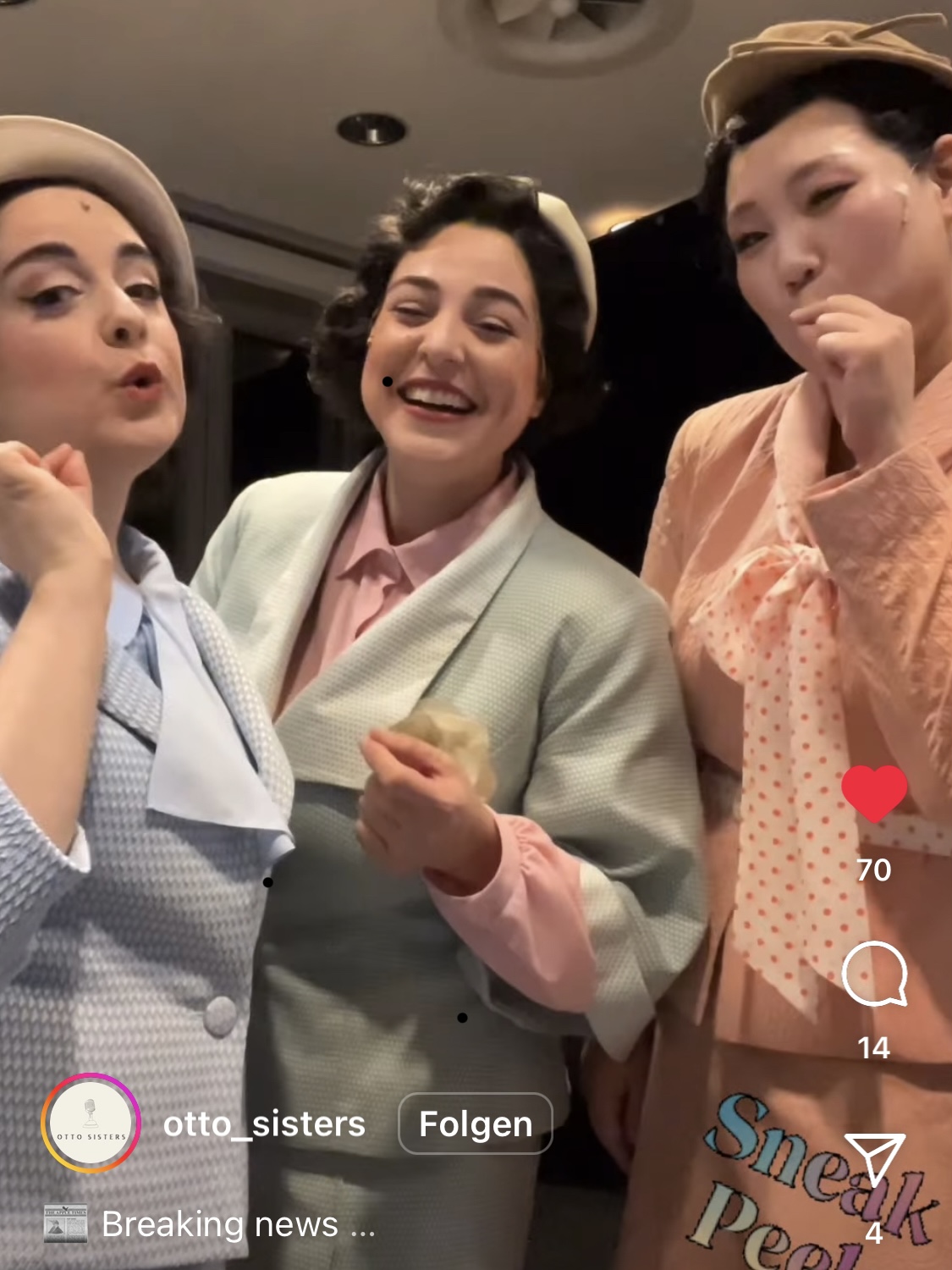952x1270 pixels.
Task: Open otto_sisters username profile
Action: (264, 1124)
